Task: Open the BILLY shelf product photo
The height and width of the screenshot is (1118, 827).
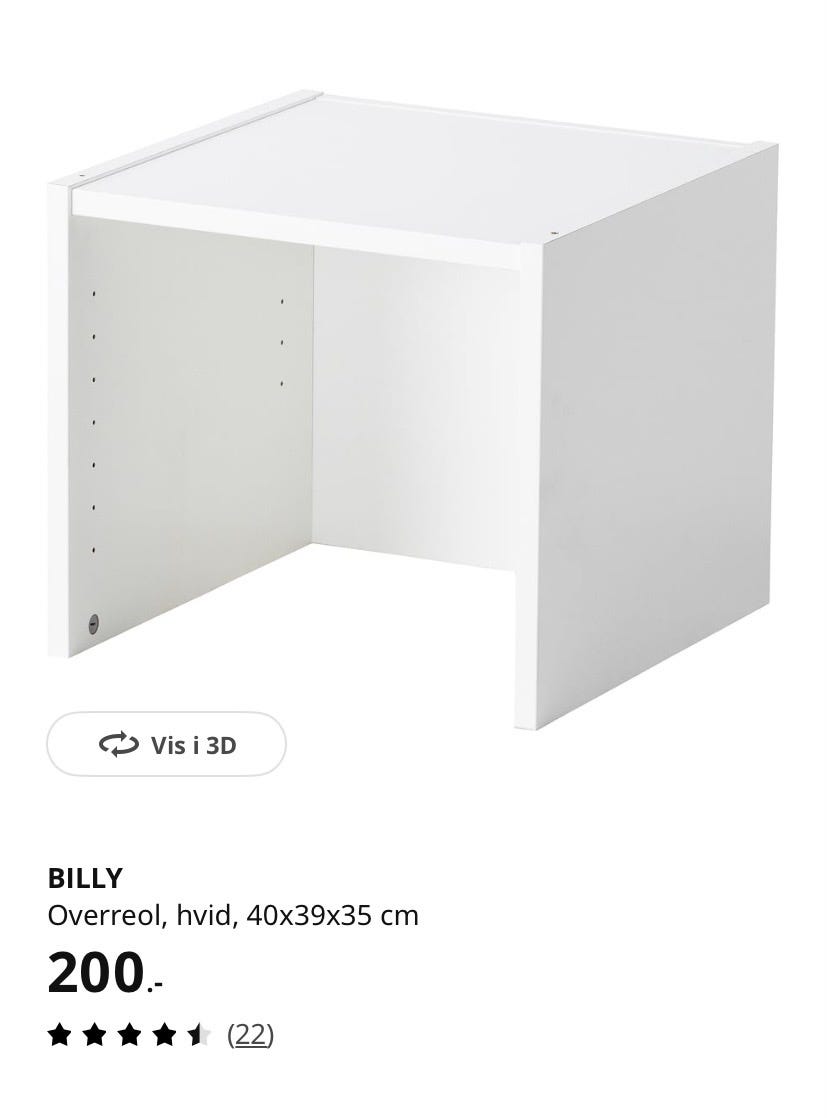Action: pyautogui.click(x=400, y=400)
